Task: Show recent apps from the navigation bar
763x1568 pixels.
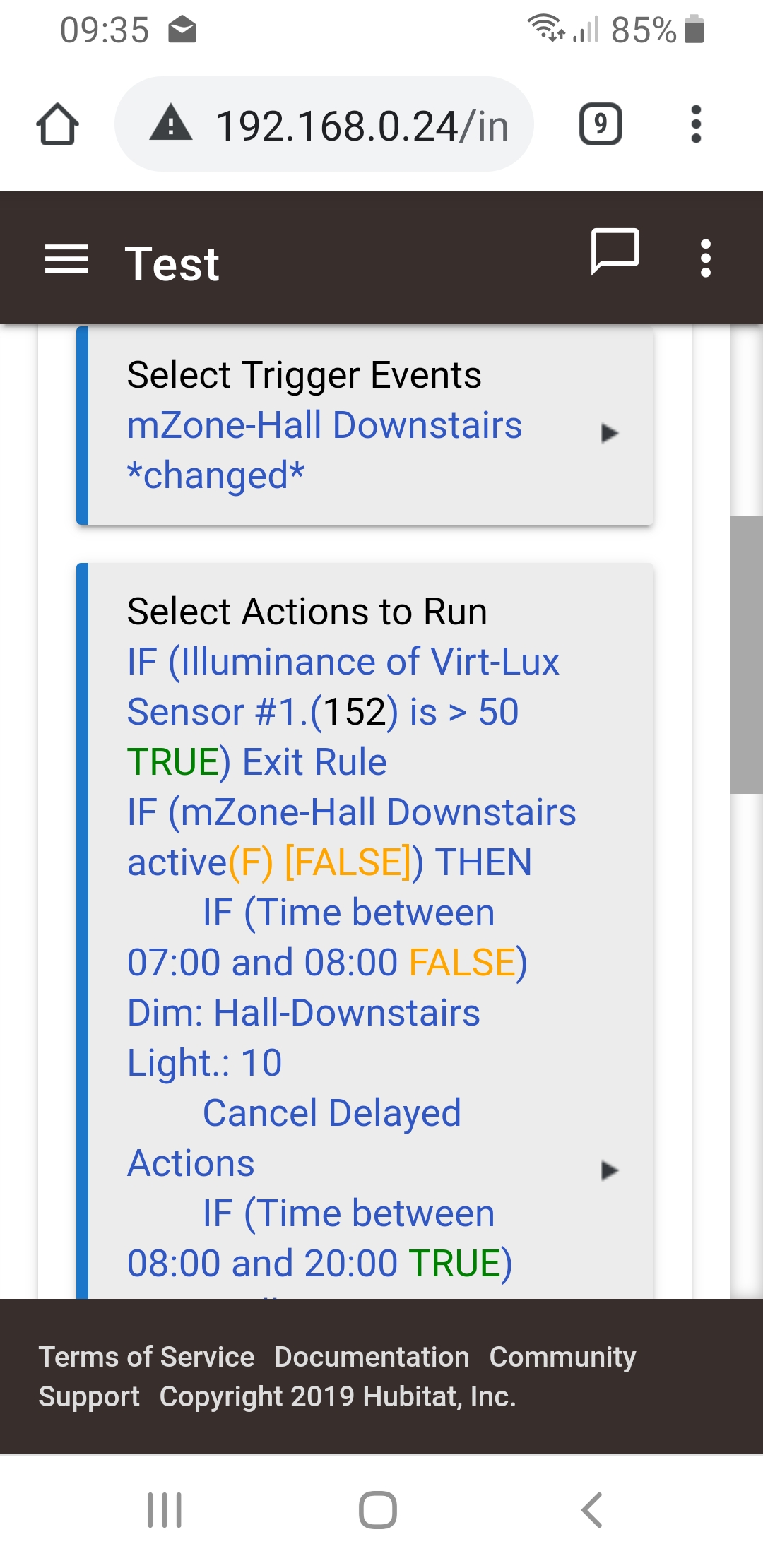Action: click(x=165, y=1510)
